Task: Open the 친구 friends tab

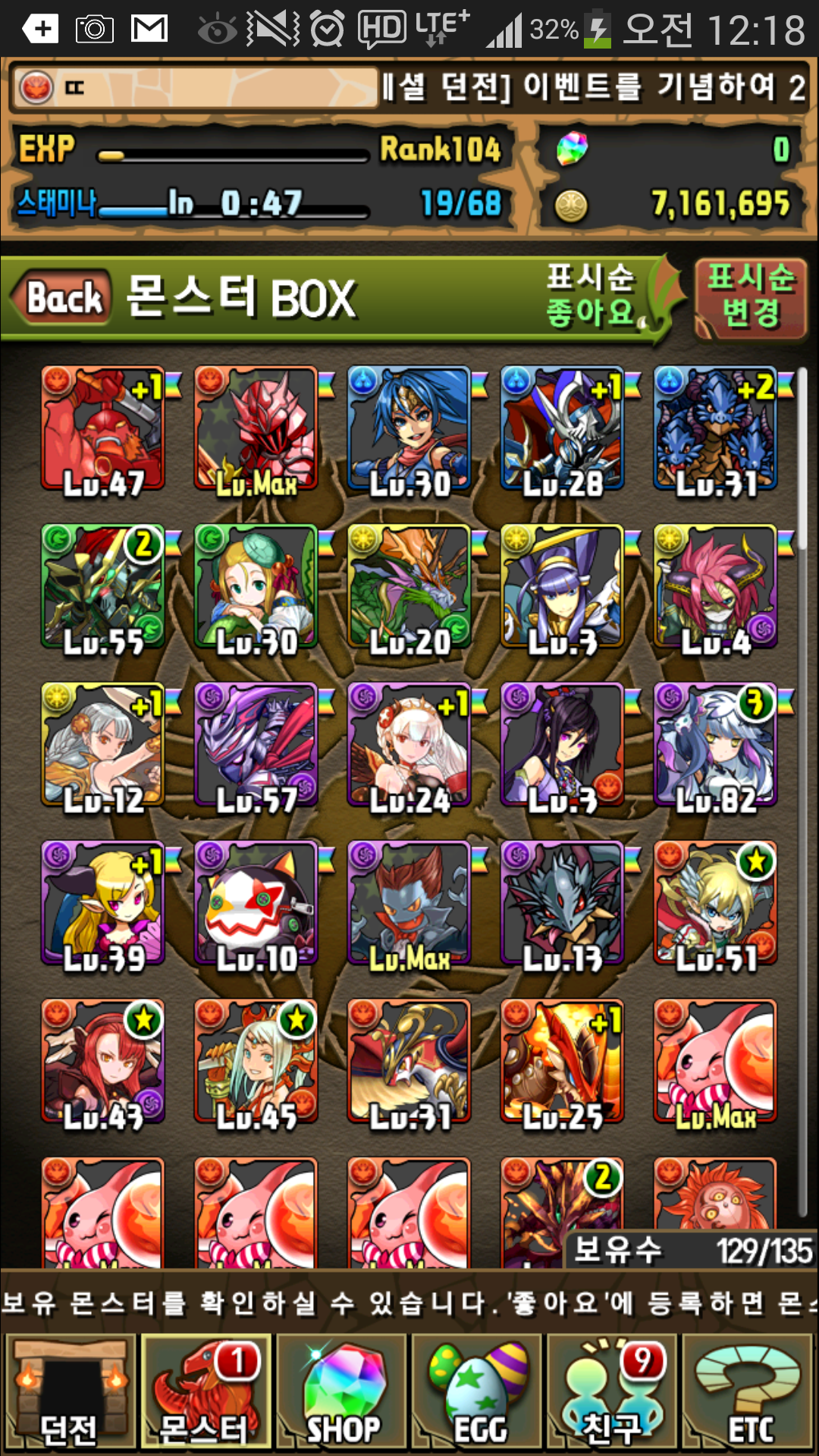Action: point(613,1392)
